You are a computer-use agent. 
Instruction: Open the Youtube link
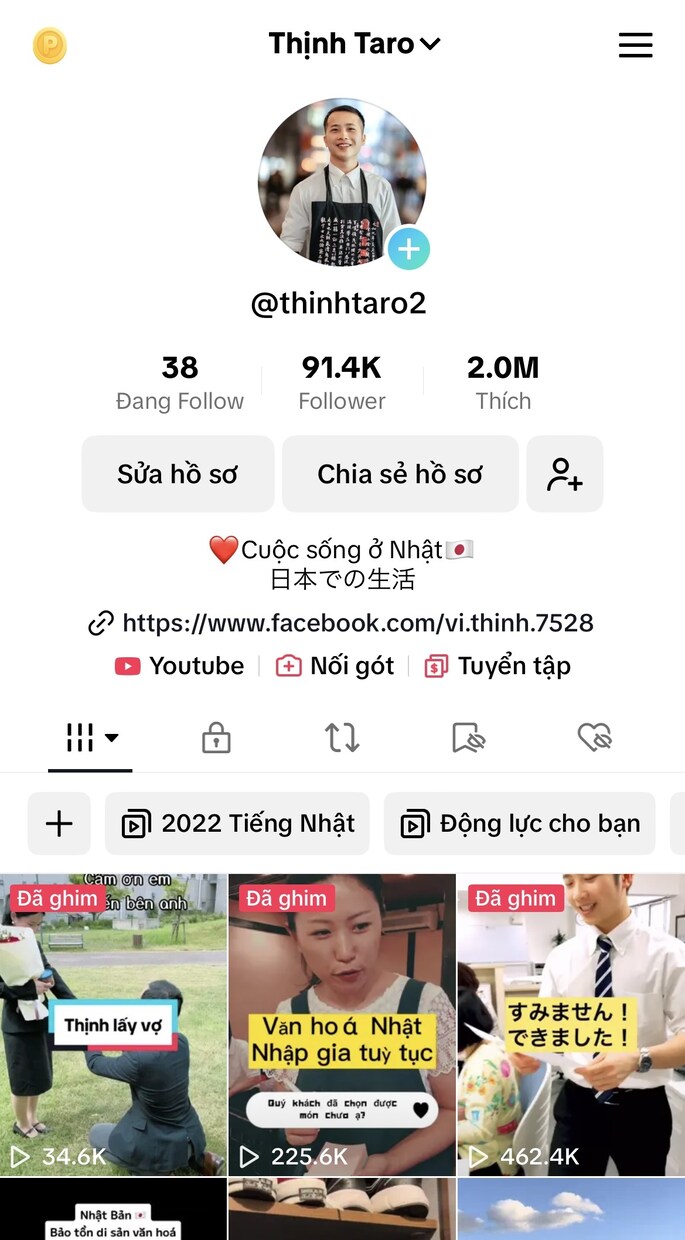[179, 666]
